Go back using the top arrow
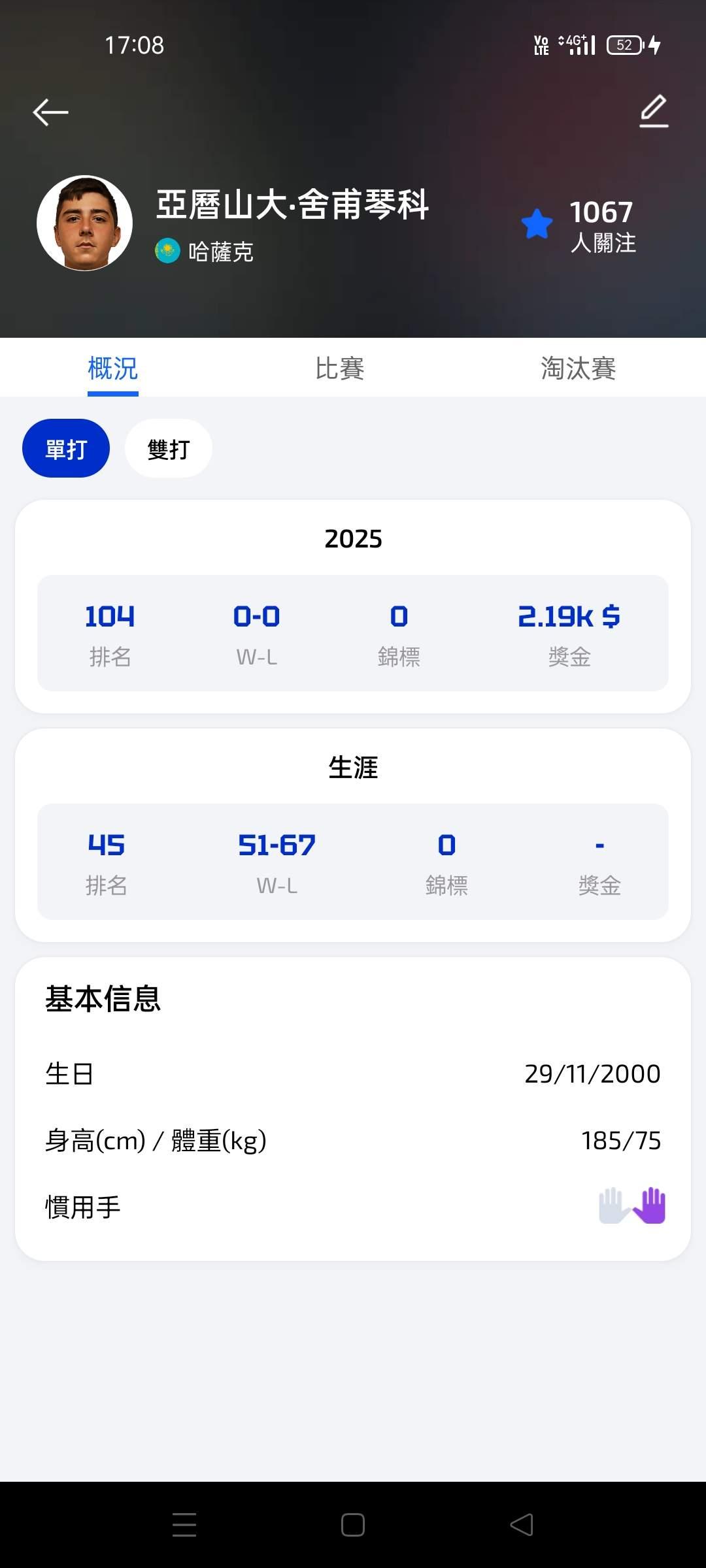This screenshot has width=706, height=1568. 50,112
